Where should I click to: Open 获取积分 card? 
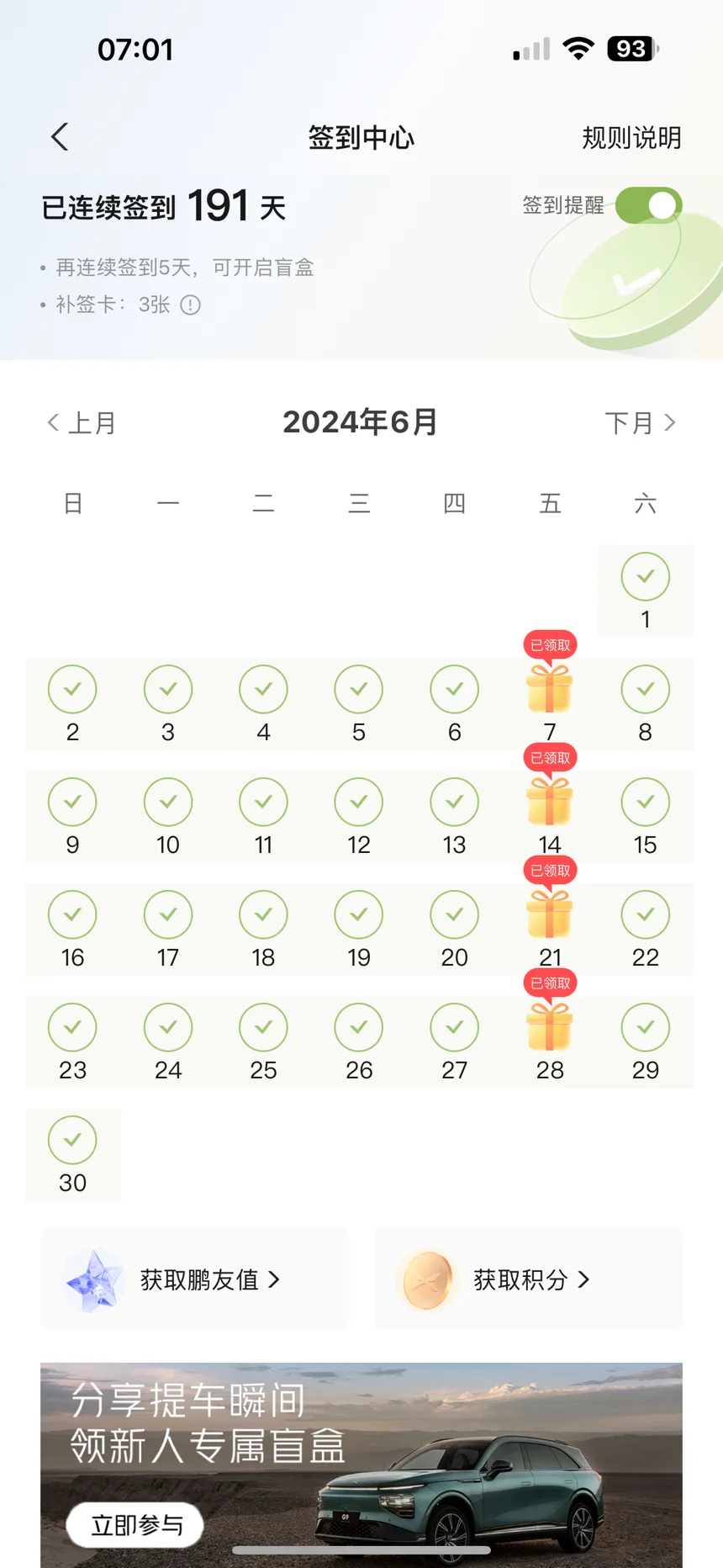click(529, 1279)
